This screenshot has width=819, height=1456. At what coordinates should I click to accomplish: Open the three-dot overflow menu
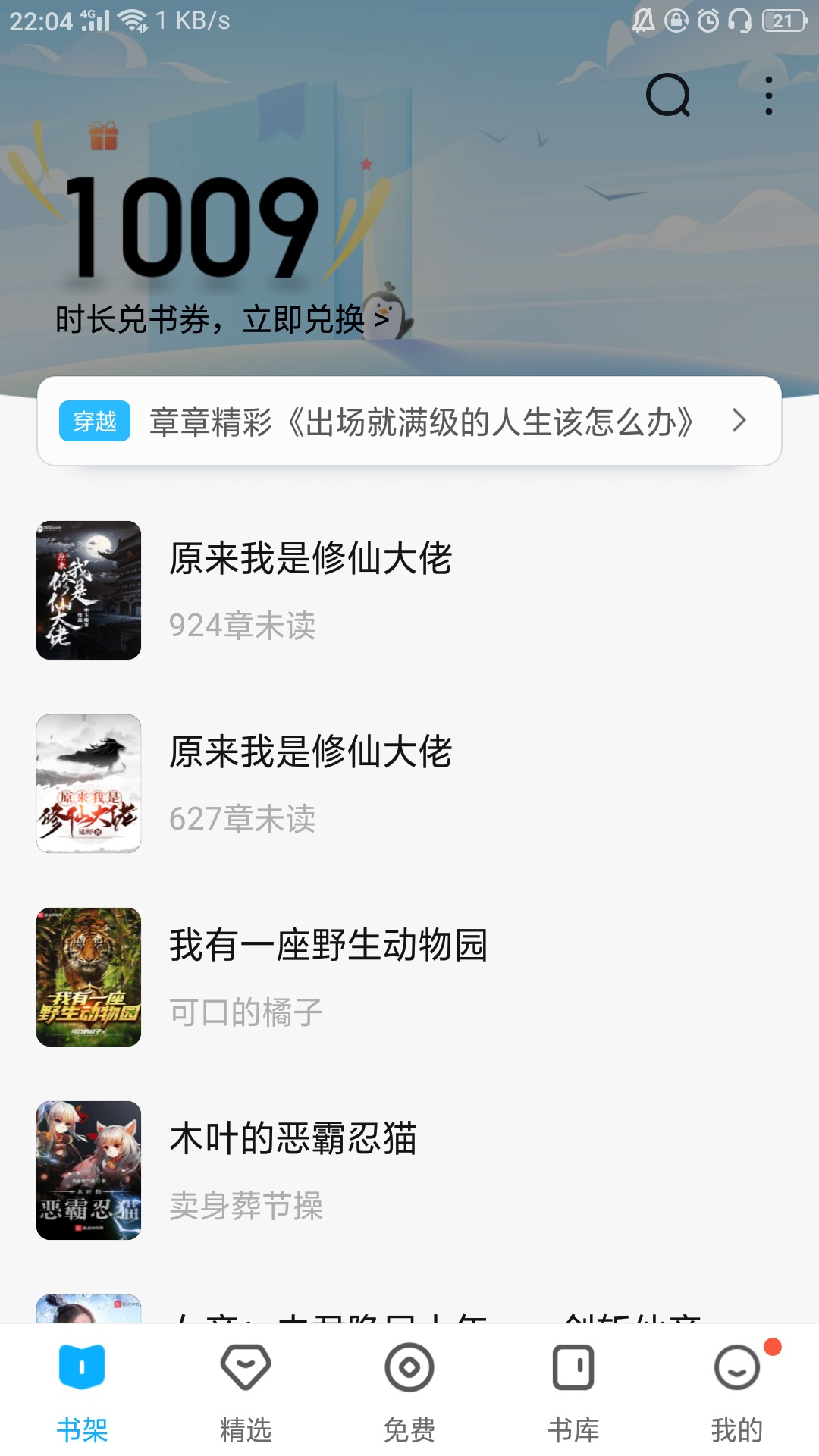768,96
